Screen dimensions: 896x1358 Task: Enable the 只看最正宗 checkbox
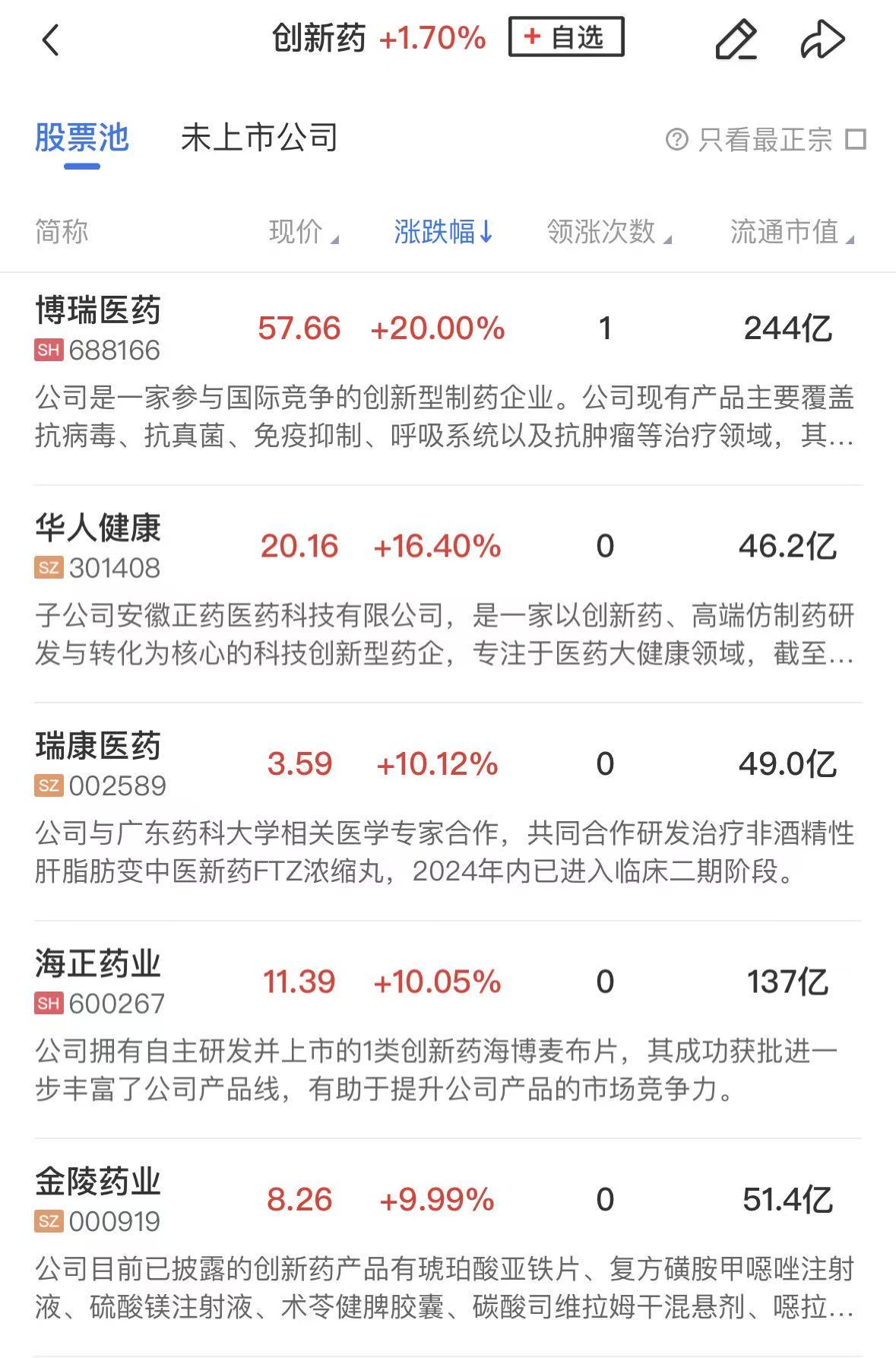856,140
